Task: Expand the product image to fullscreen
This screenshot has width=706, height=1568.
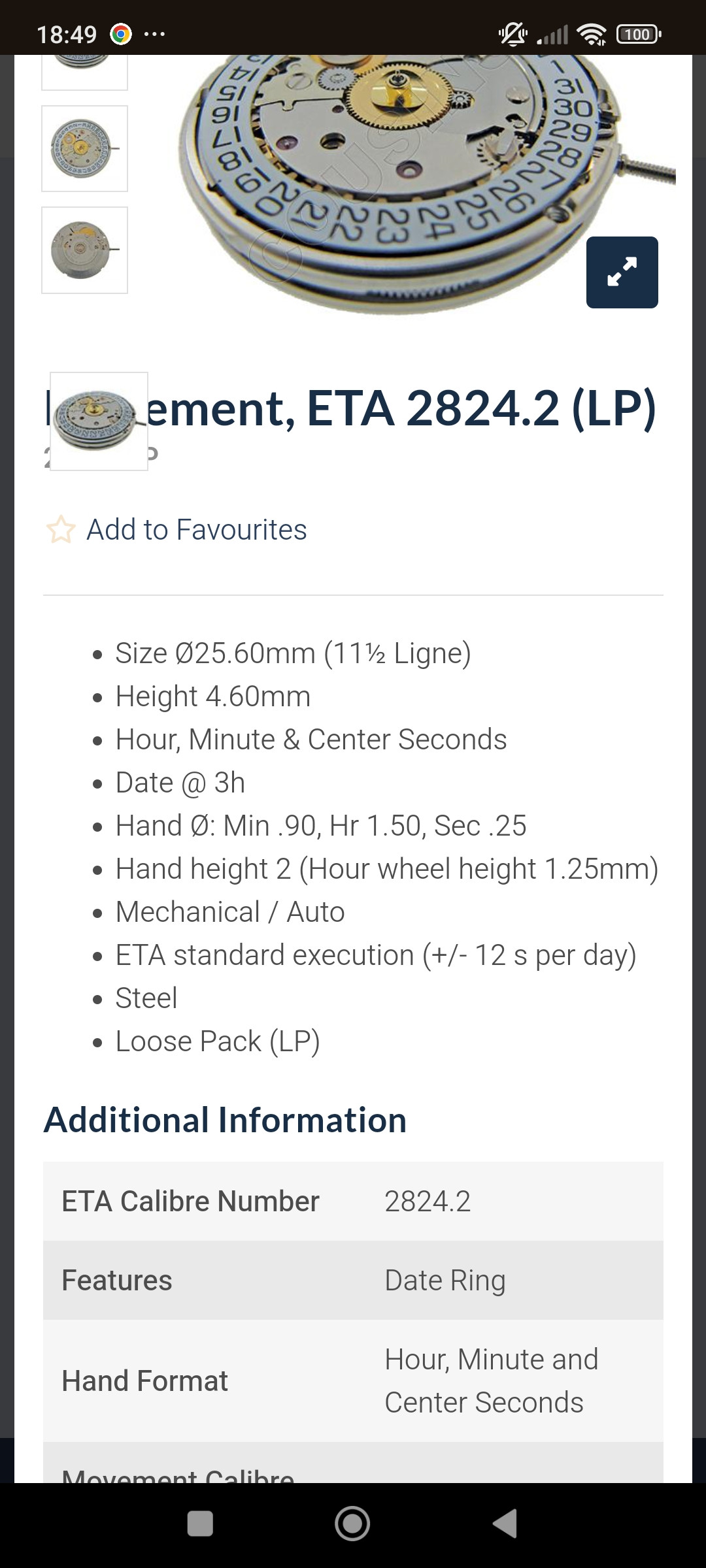Action: [x=622, y=272]
